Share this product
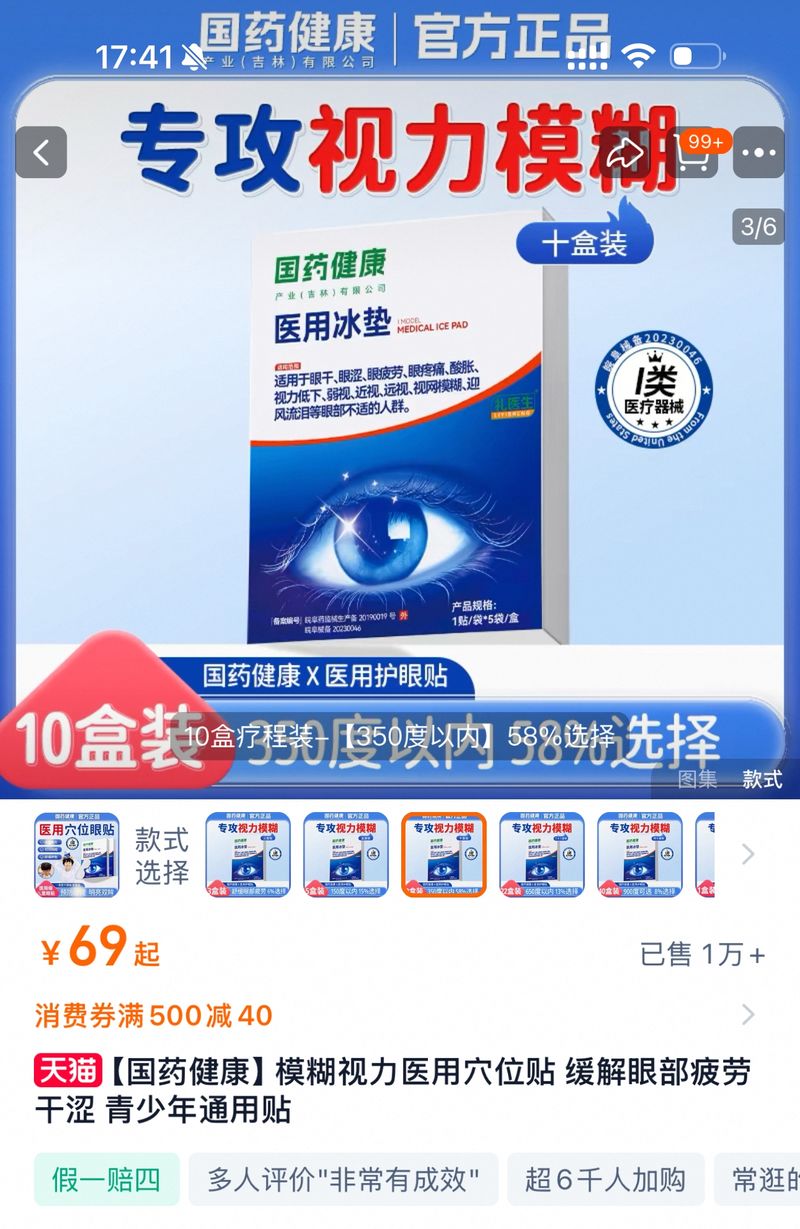This screenshot has height=1229, width=800. (625, 153)
